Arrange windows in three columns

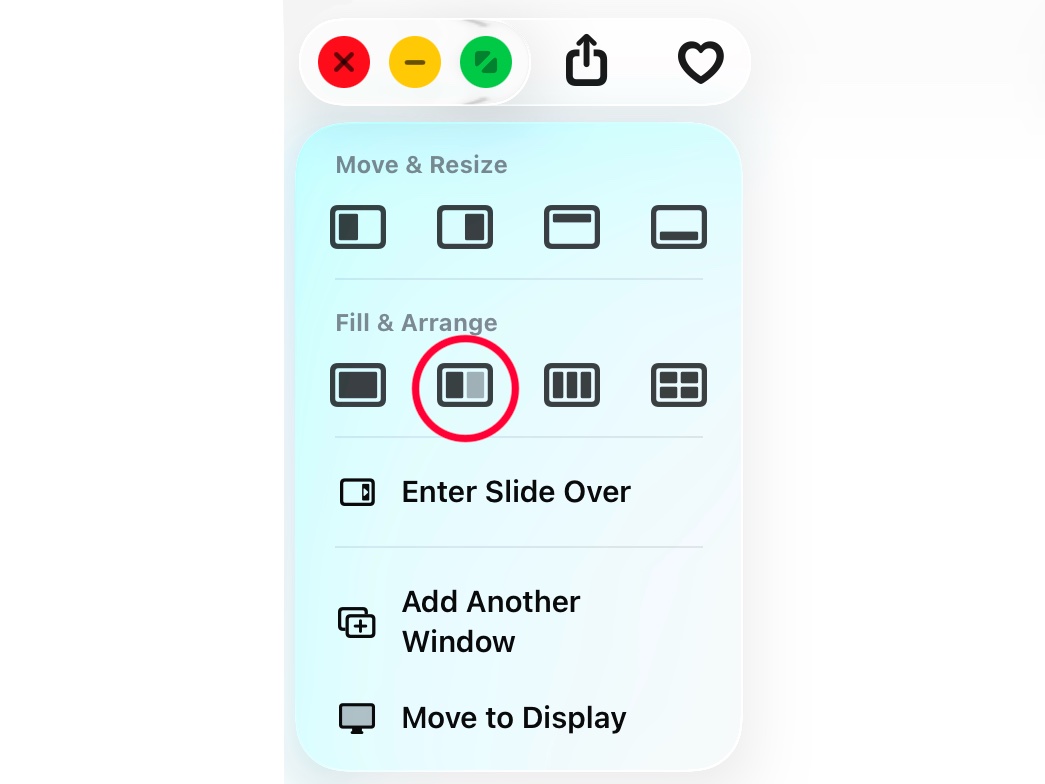(572, 385)
